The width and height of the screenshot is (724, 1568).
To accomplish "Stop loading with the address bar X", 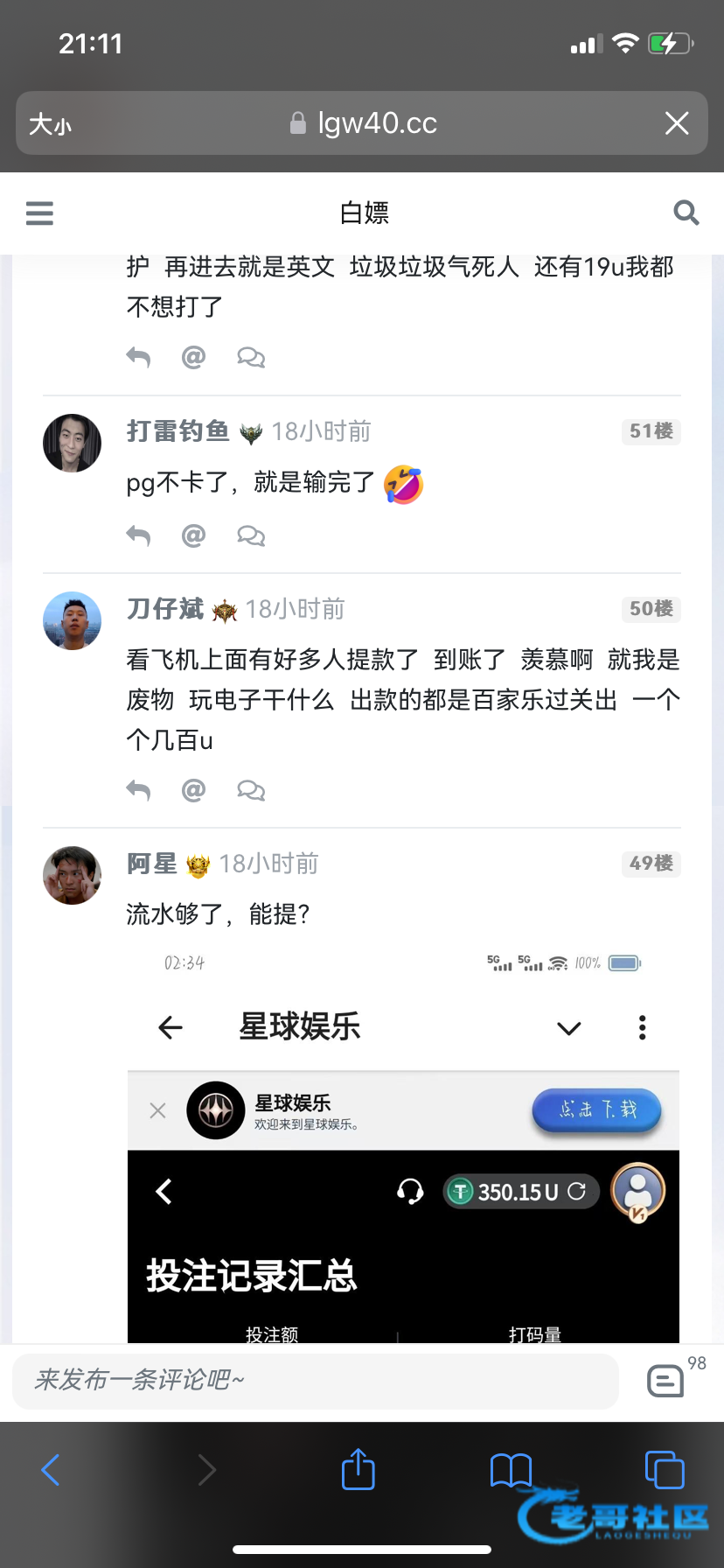I will [x=677, y=123].
